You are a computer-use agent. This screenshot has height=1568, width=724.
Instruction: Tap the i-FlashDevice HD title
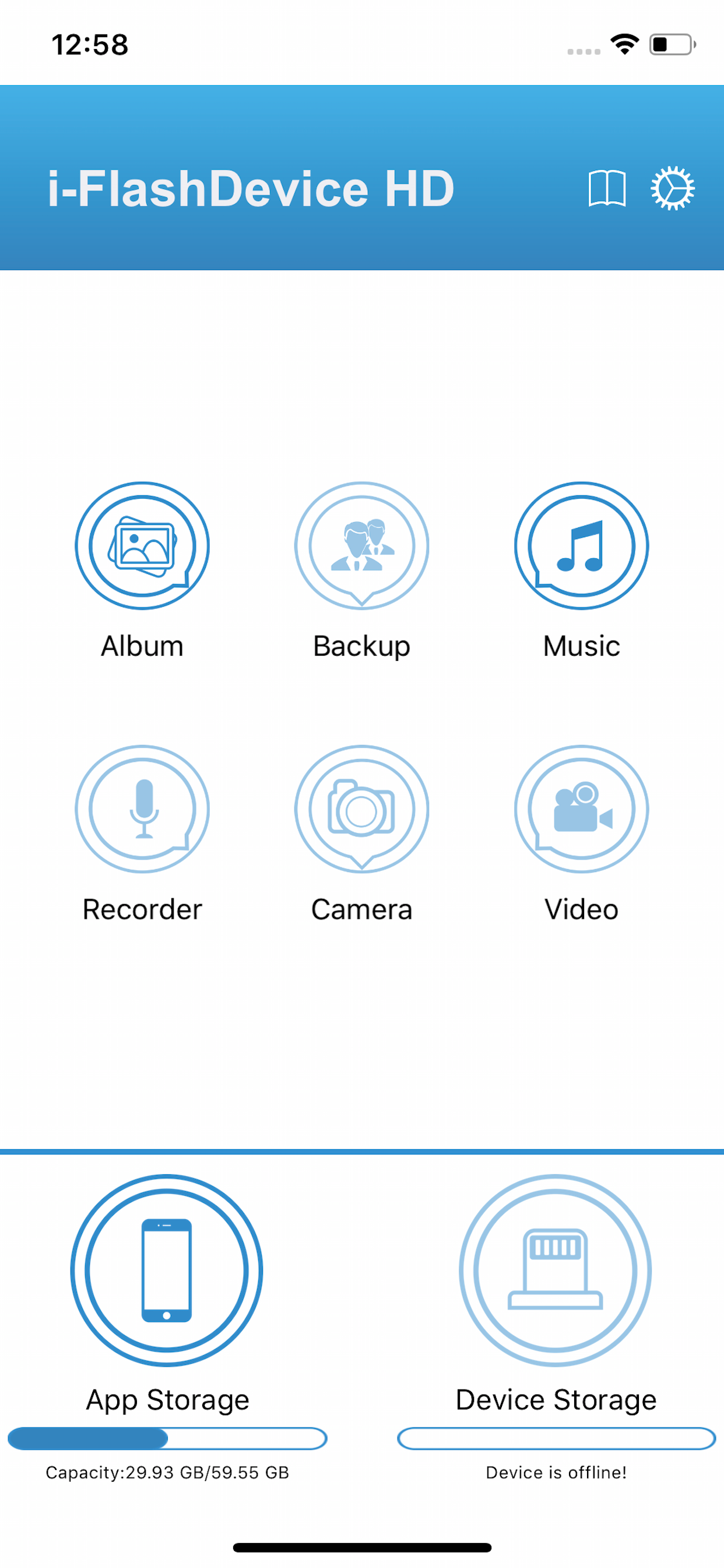pyautogui.click(x=251, y=188)
